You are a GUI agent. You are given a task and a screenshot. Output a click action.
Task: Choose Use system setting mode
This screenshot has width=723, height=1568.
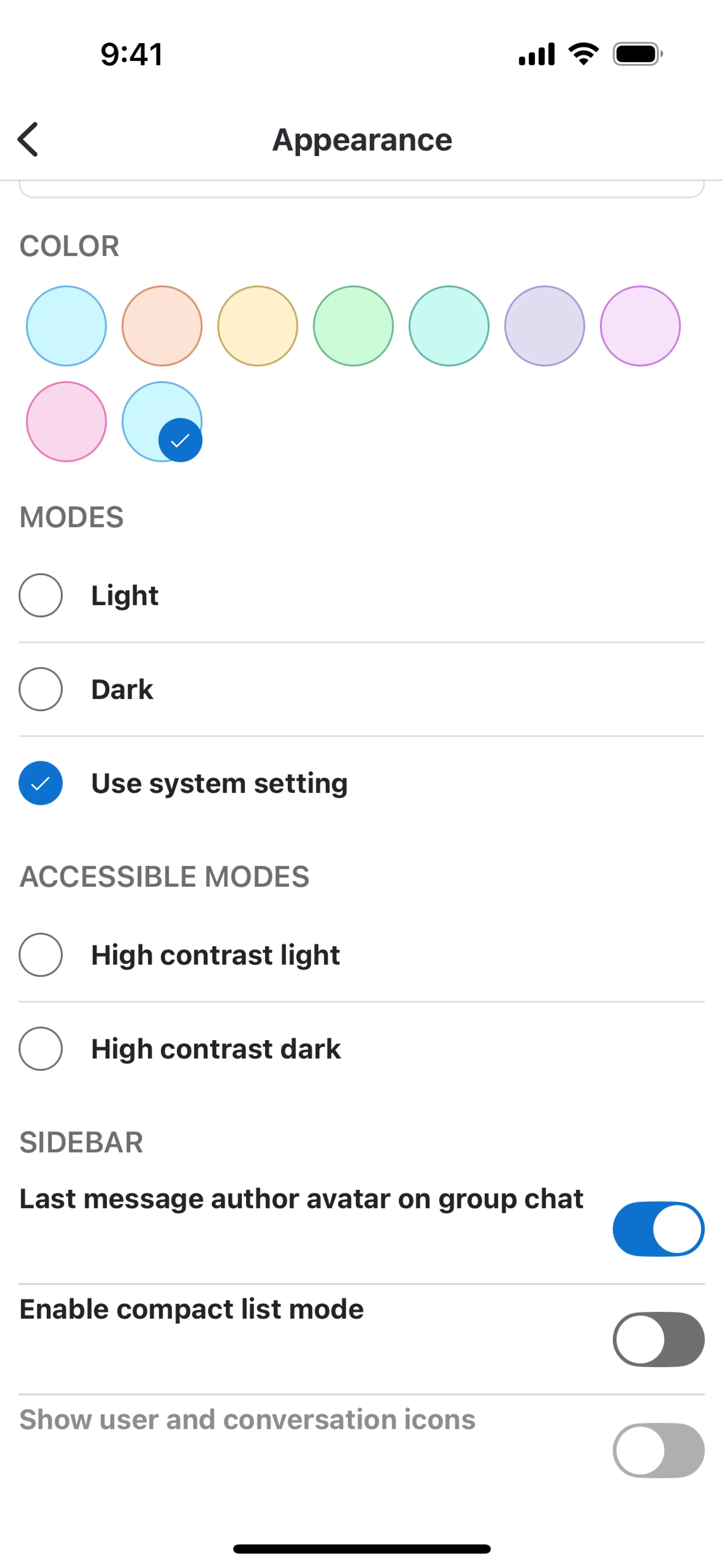coord(41,783)
